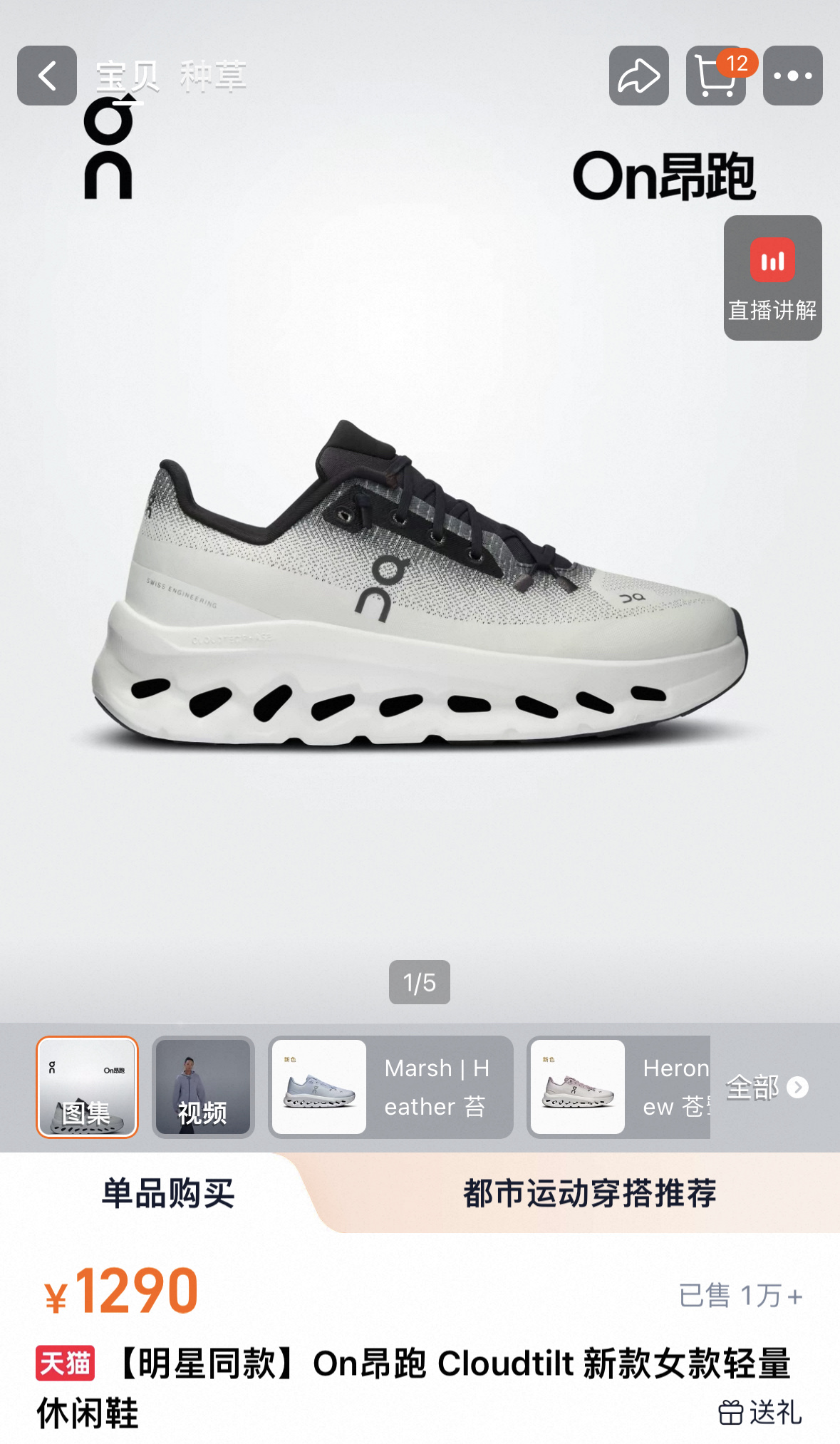Choose the Marsh | Heather color option
This screenshot has height=1444, width=840.
click(x=390, y=1087)
